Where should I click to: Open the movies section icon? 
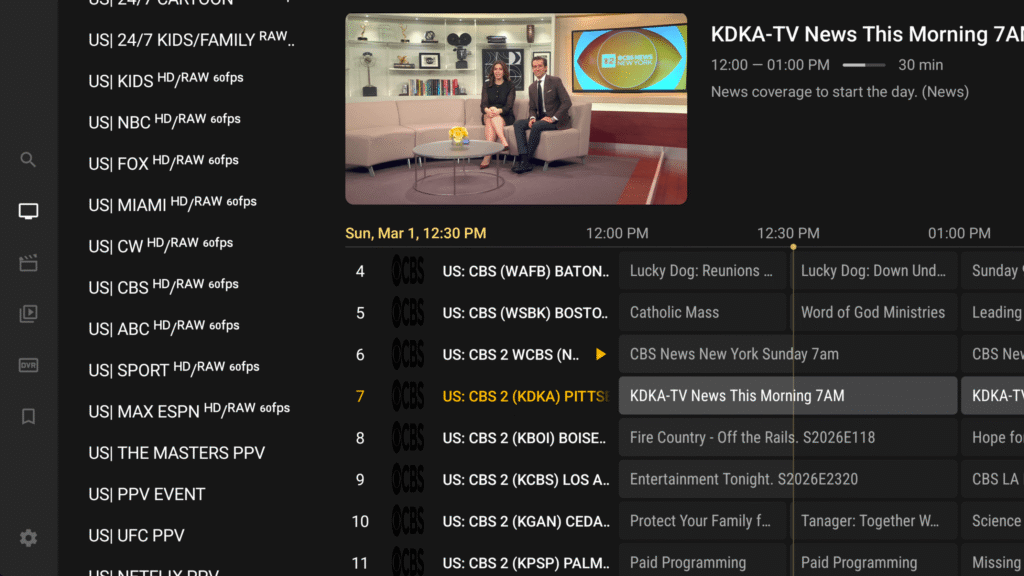click(28, 263)
